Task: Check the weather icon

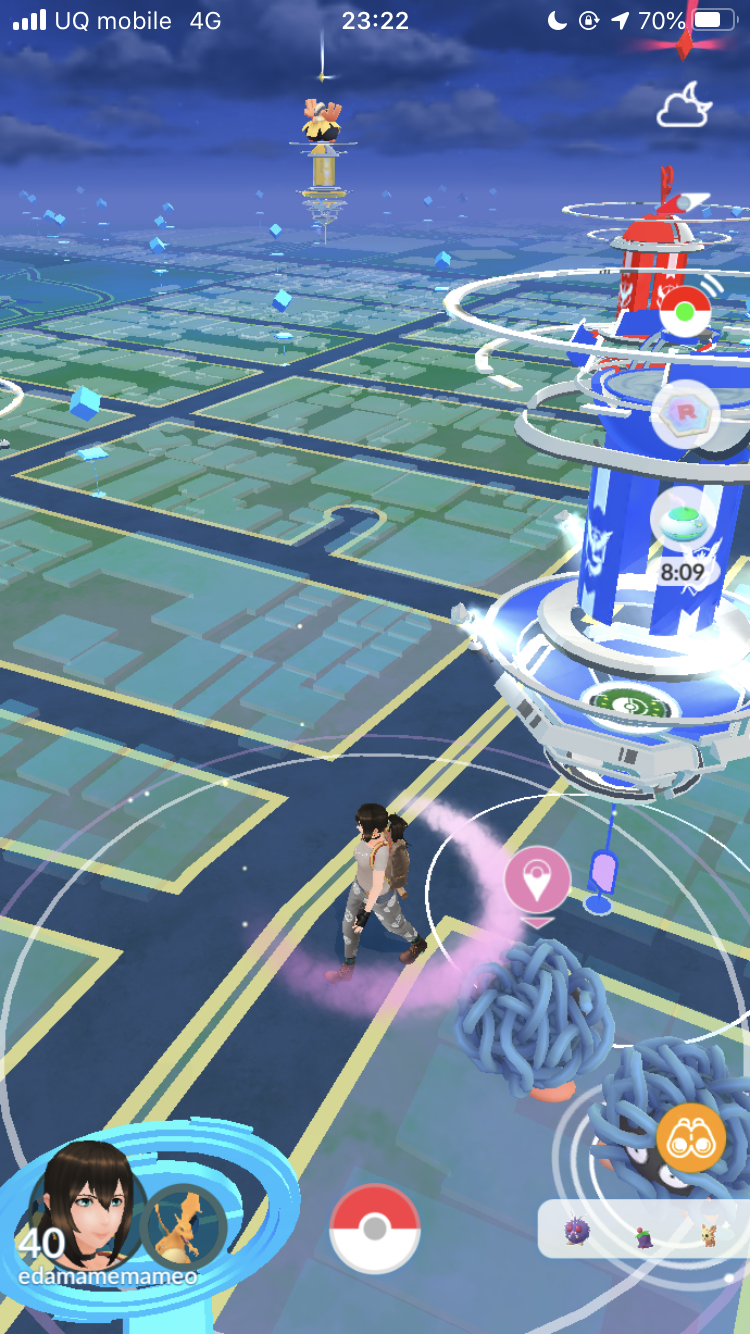Action: click(684, 107)
